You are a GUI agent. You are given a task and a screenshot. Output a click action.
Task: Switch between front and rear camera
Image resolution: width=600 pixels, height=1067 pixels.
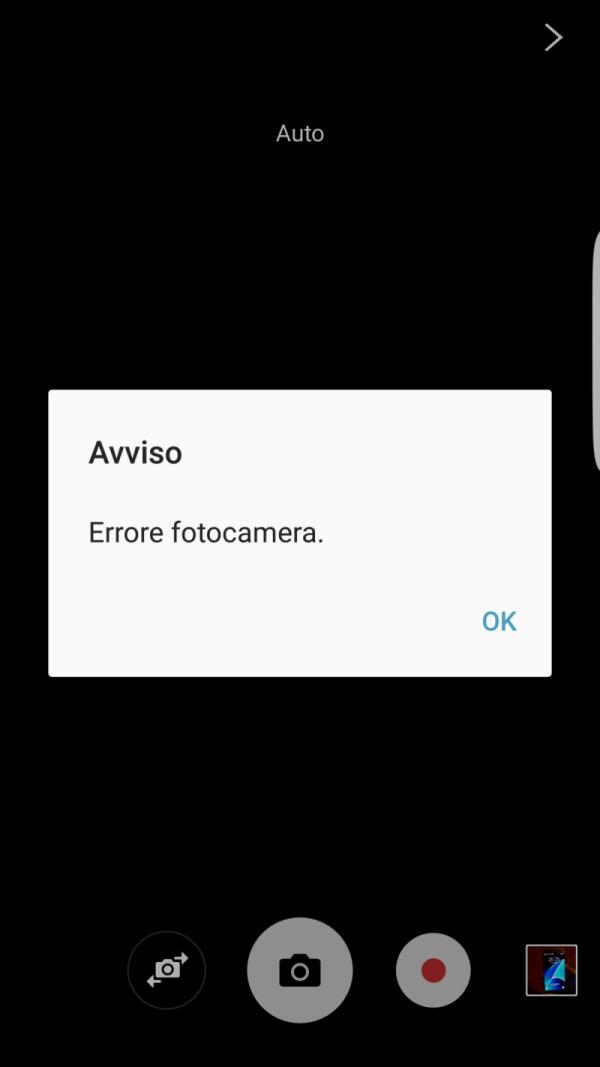click(167, 970)
